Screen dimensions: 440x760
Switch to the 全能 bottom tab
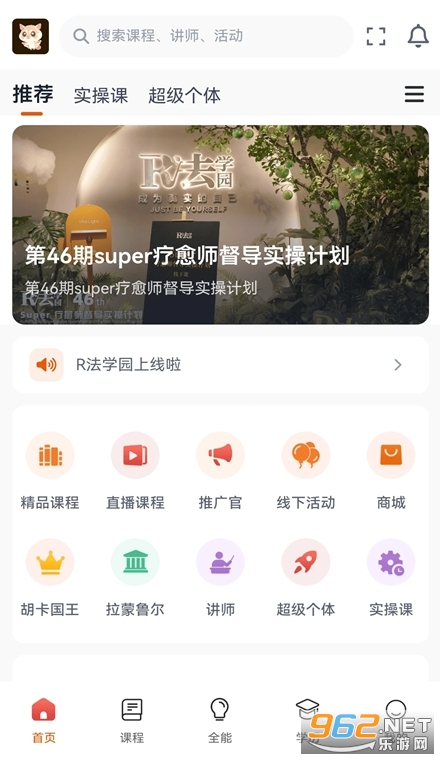[220, 721]
